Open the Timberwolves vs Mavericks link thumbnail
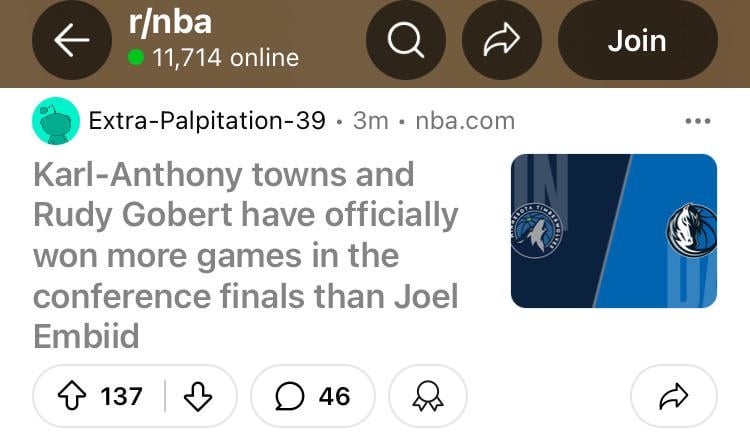Screen dimensions: 750x436 pyautogui.click(x=613, y=230)
